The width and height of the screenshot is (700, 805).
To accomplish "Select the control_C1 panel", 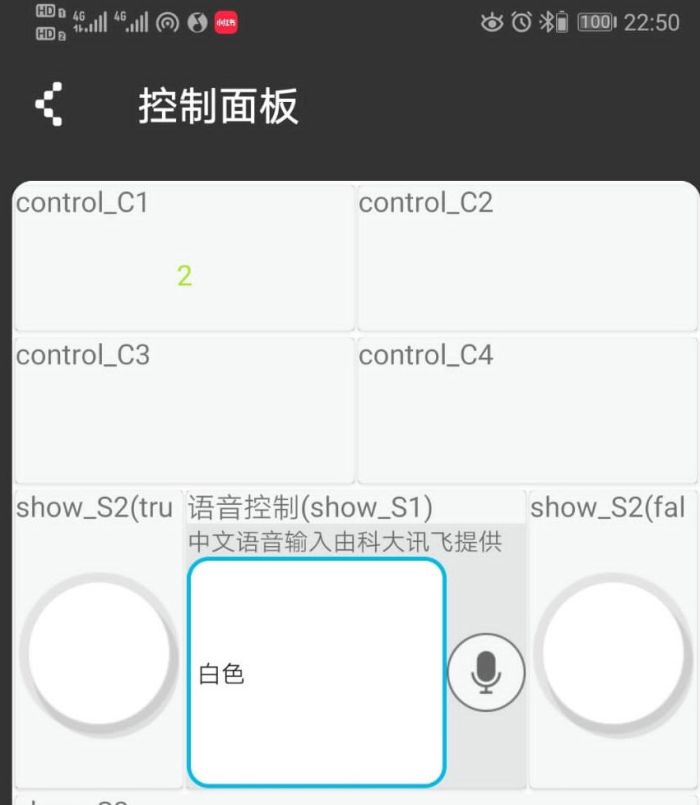I will pos(184,258).
